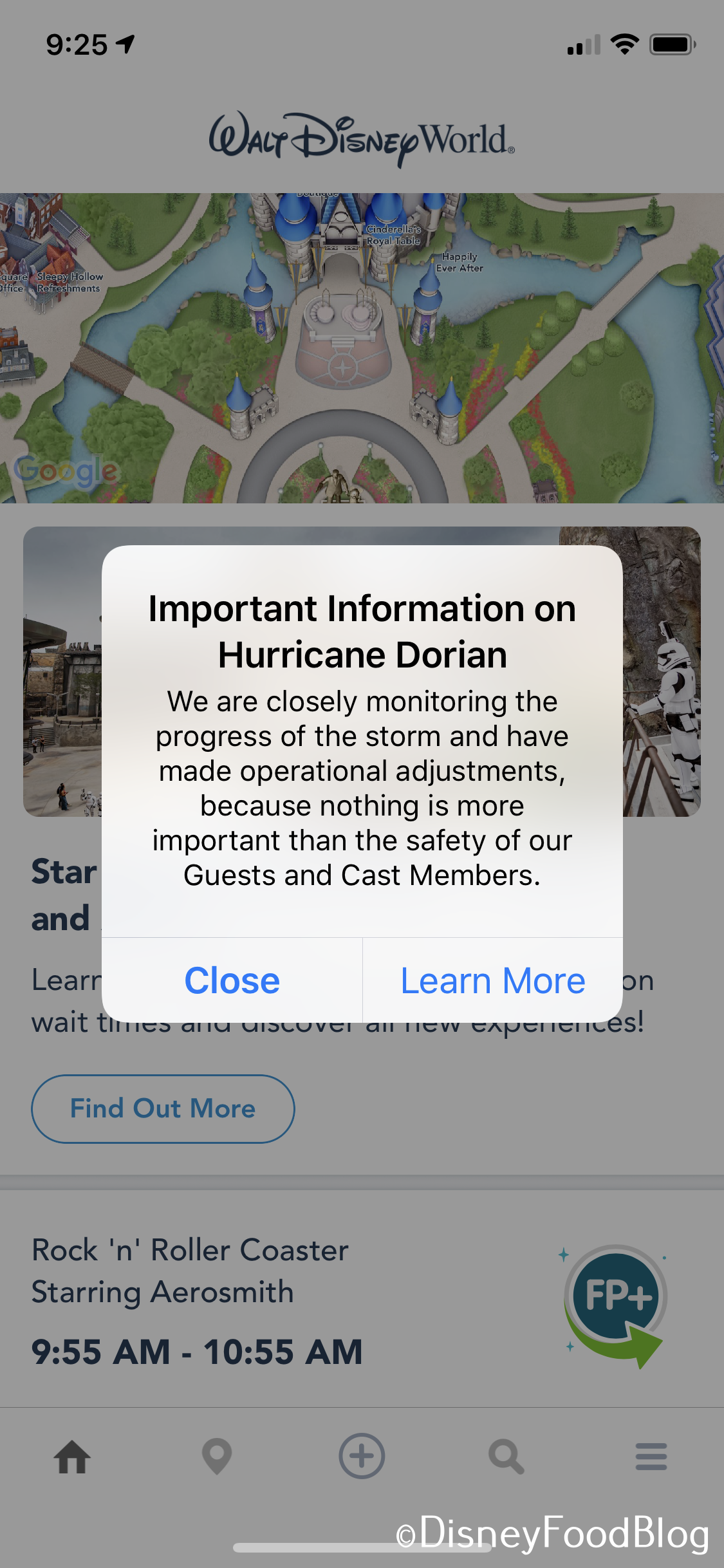Tap Learn More about Hurricane Dorian
Screen dimensions: 724x1568
point(492,980)
